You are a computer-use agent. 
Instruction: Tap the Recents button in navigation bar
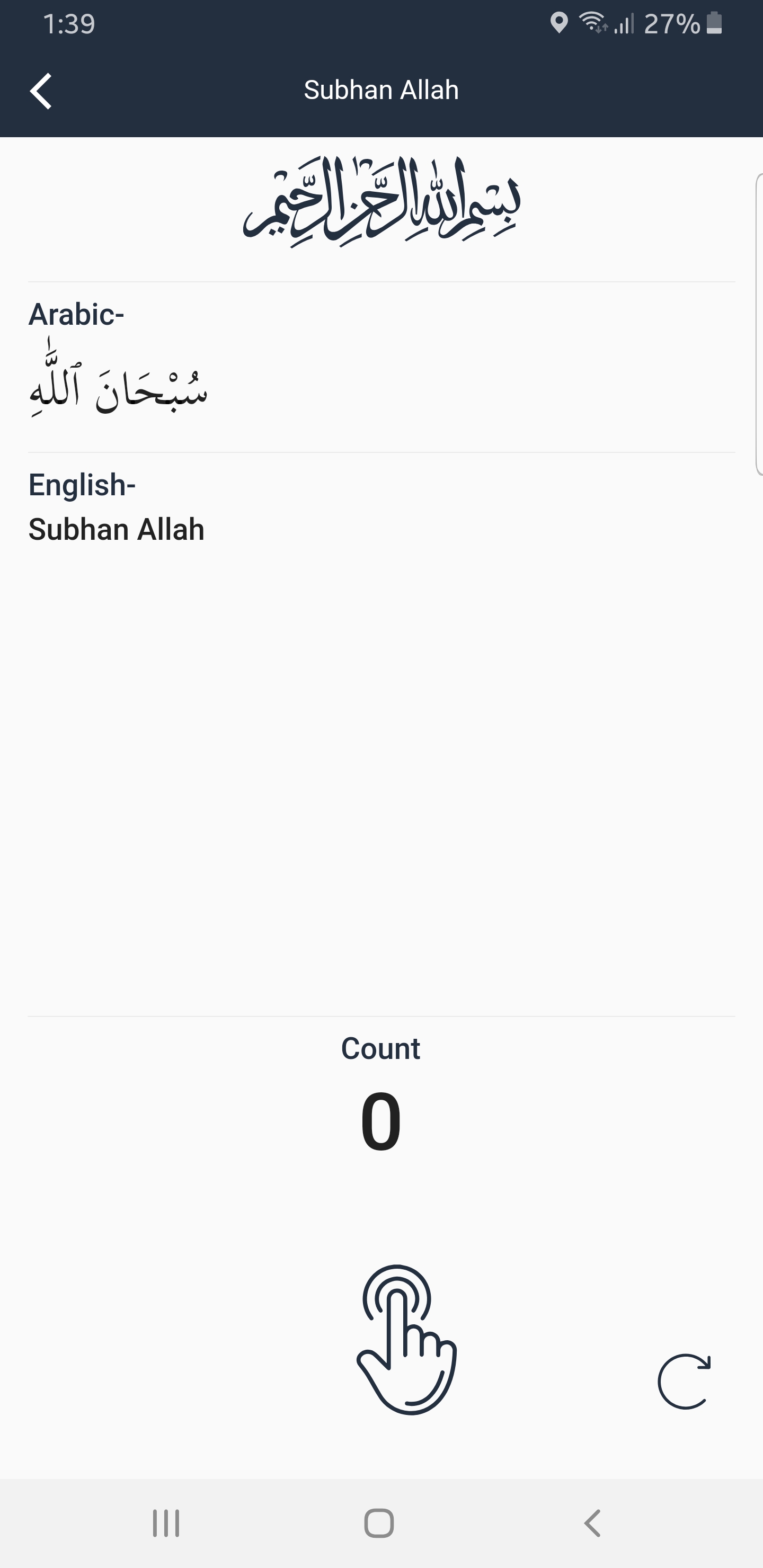(166, 1525)
